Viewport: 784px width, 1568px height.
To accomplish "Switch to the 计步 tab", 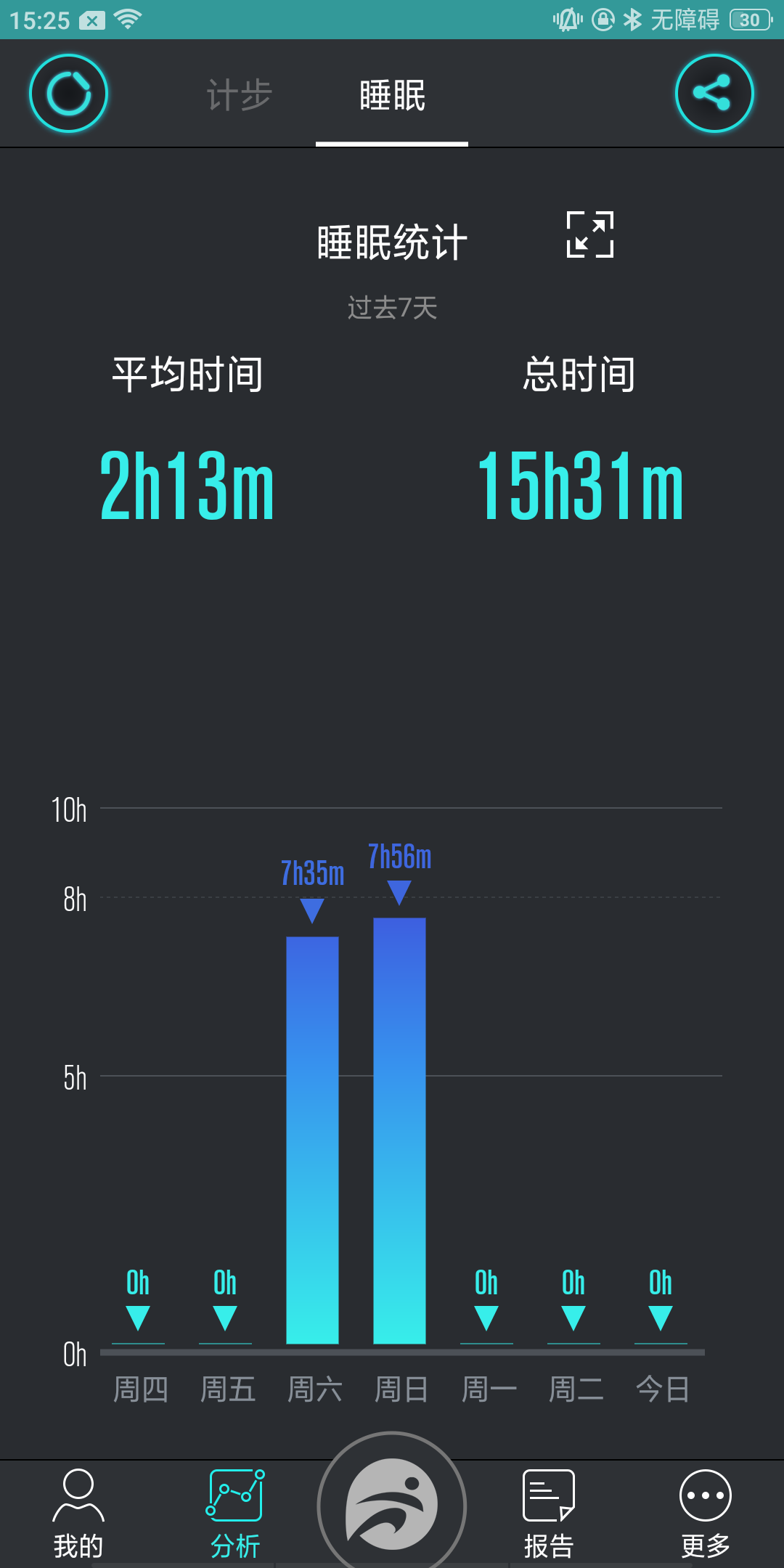I will tap(240, 95).
